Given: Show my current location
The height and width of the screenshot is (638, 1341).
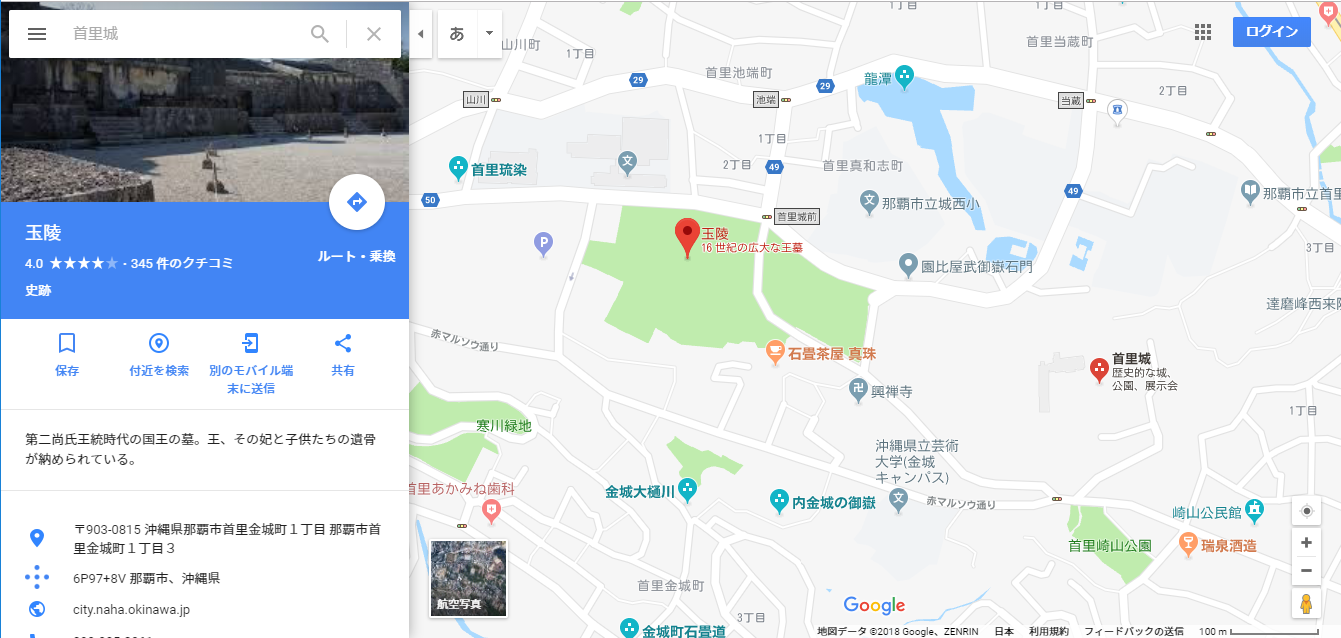Looking at the screenshot, I should pyautogui.click(x=1306, y=511).
